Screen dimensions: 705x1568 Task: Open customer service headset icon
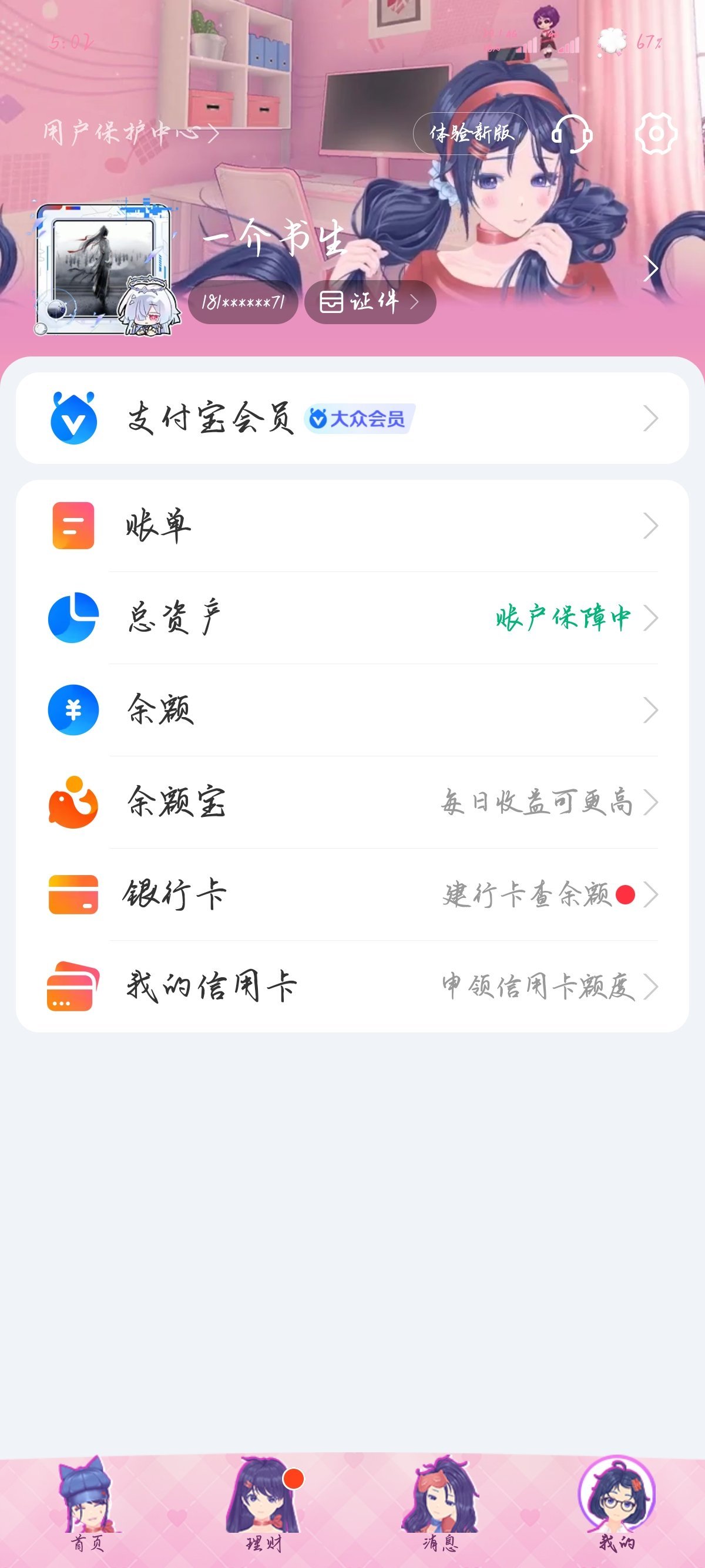tap(572, 133)
